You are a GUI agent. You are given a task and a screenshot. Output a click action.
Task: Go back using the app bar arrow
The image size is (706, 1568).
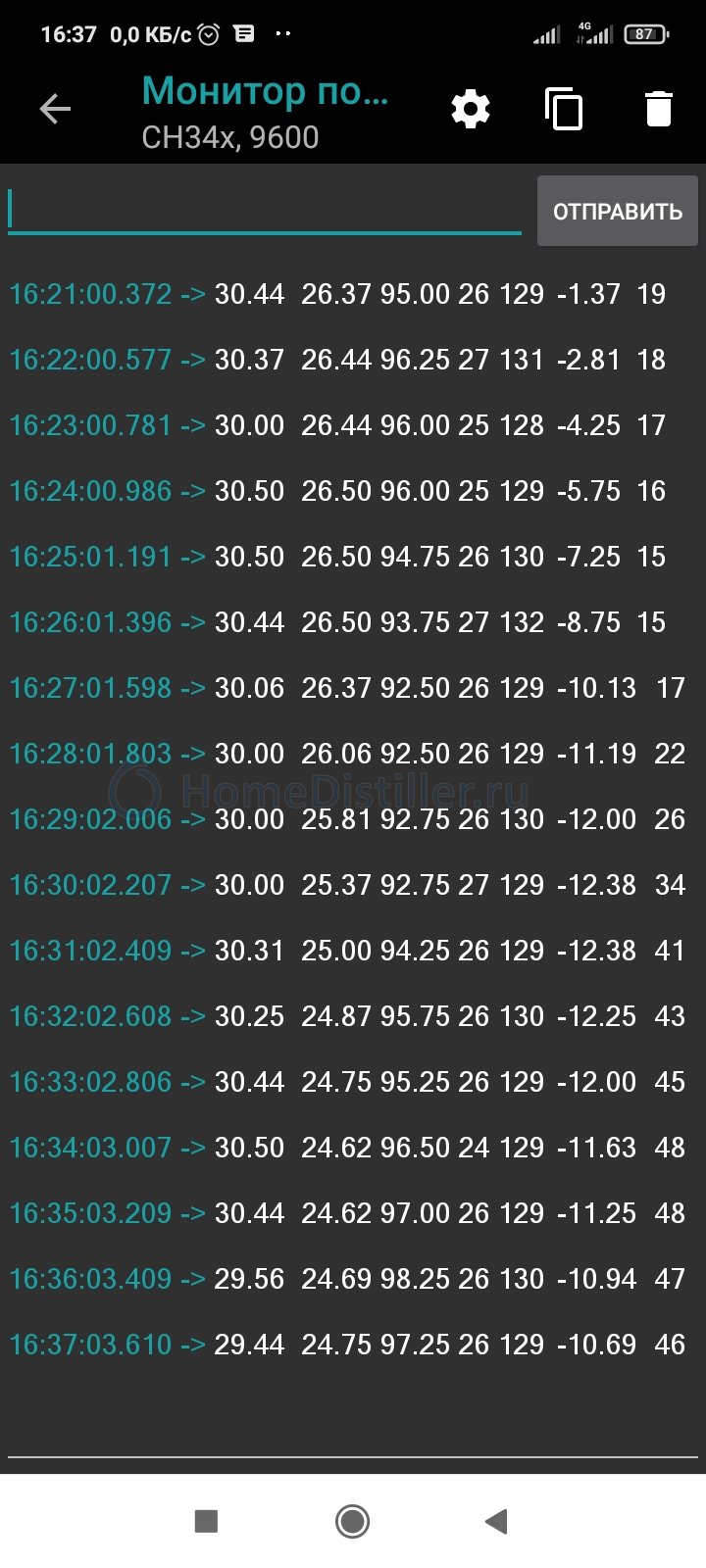pos(55,109)
